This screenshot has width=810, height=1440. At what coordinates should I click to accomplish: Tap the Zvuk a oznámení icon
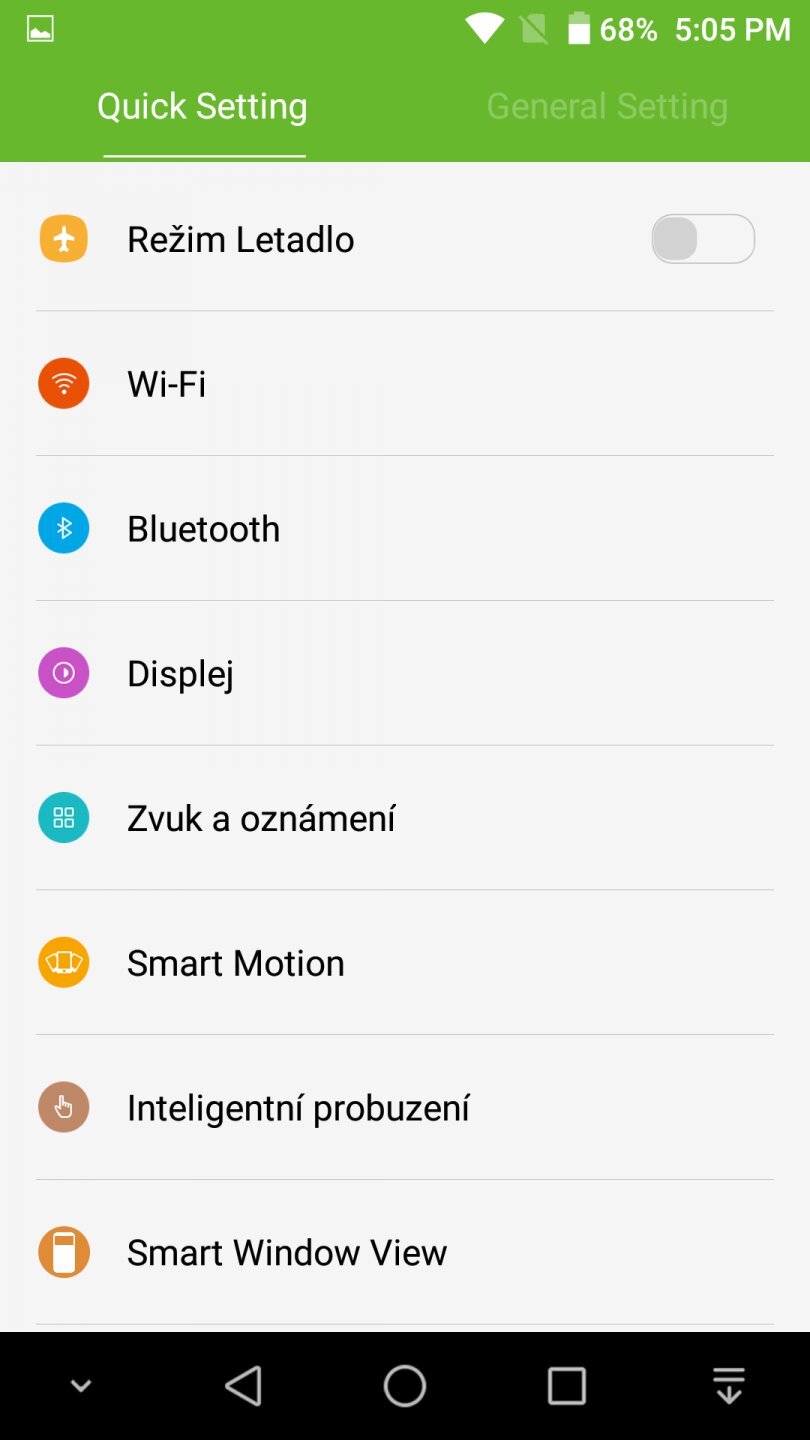click(63, 817)
